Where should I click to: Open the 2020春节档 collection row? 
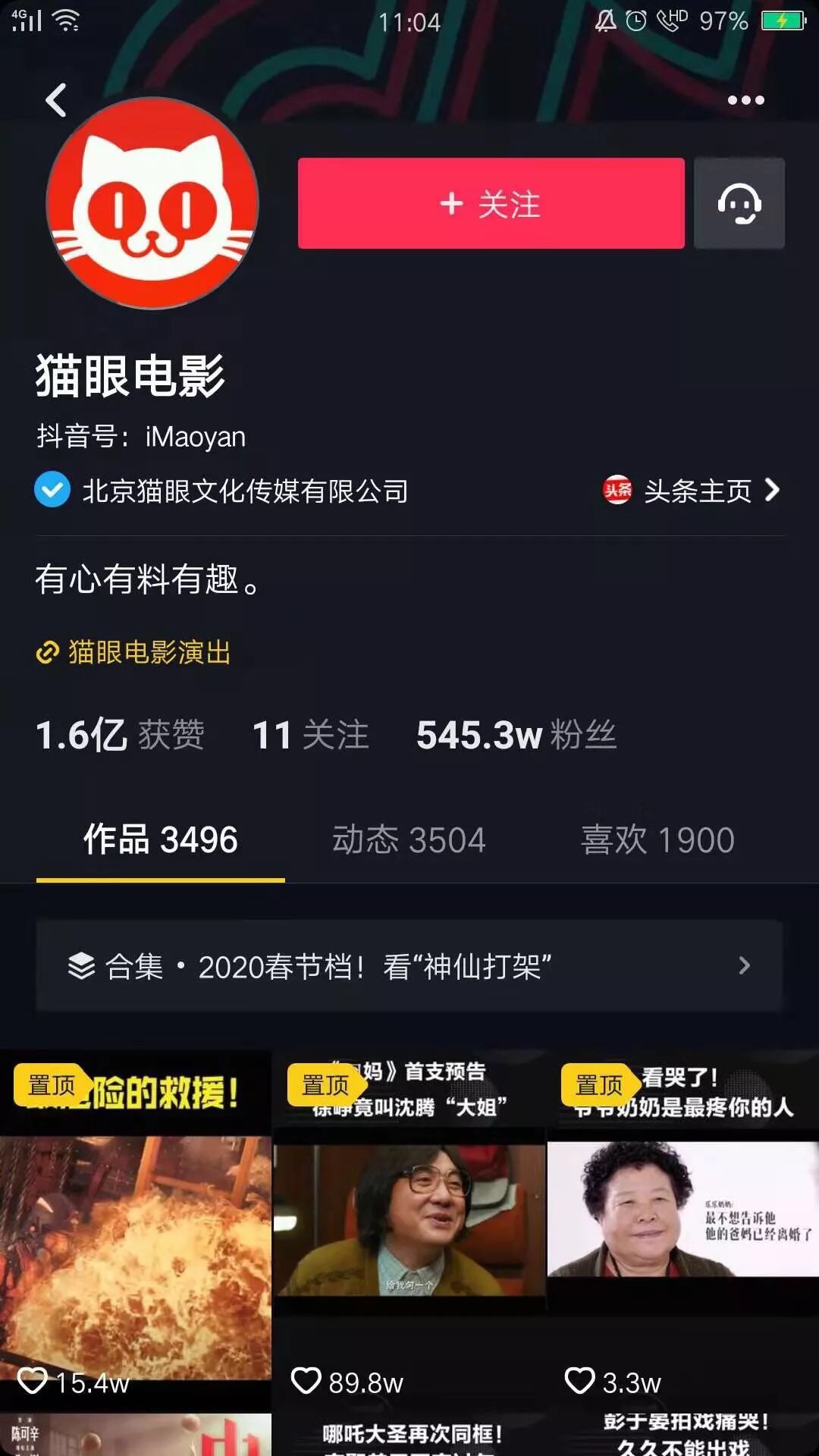tap(409, 966)
